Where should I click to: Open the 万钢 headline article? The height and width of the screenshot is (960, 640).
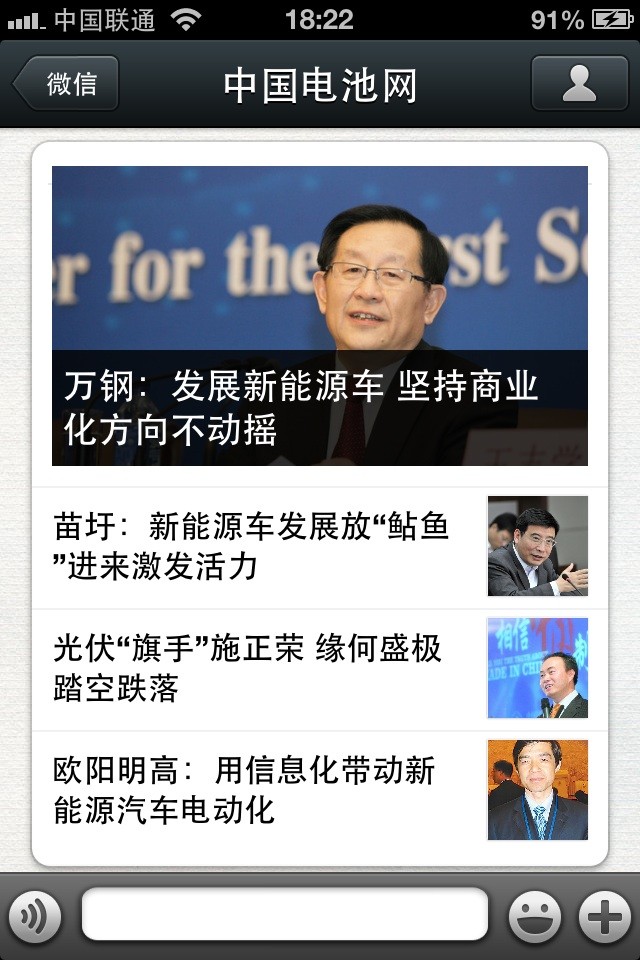(320, 316)
